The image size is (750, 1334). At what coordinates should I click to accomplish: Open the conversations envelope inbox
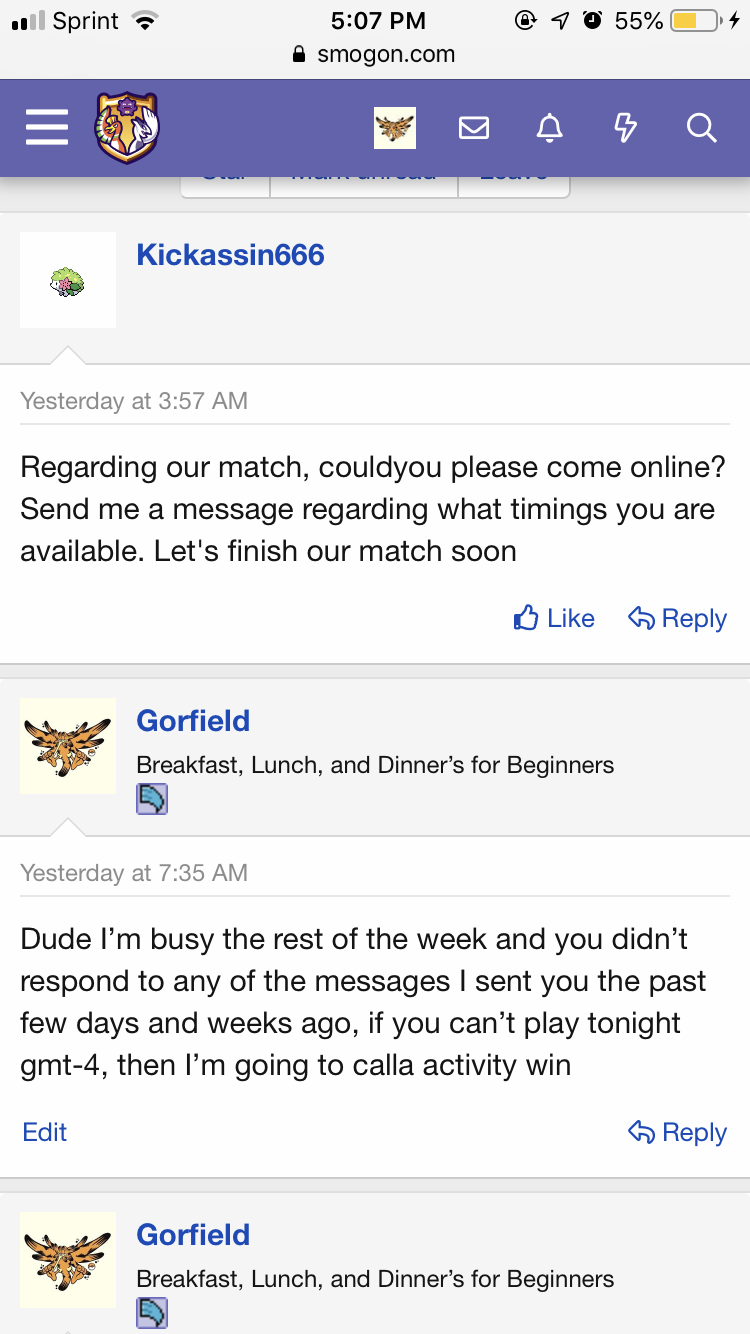tap(473, 128)
